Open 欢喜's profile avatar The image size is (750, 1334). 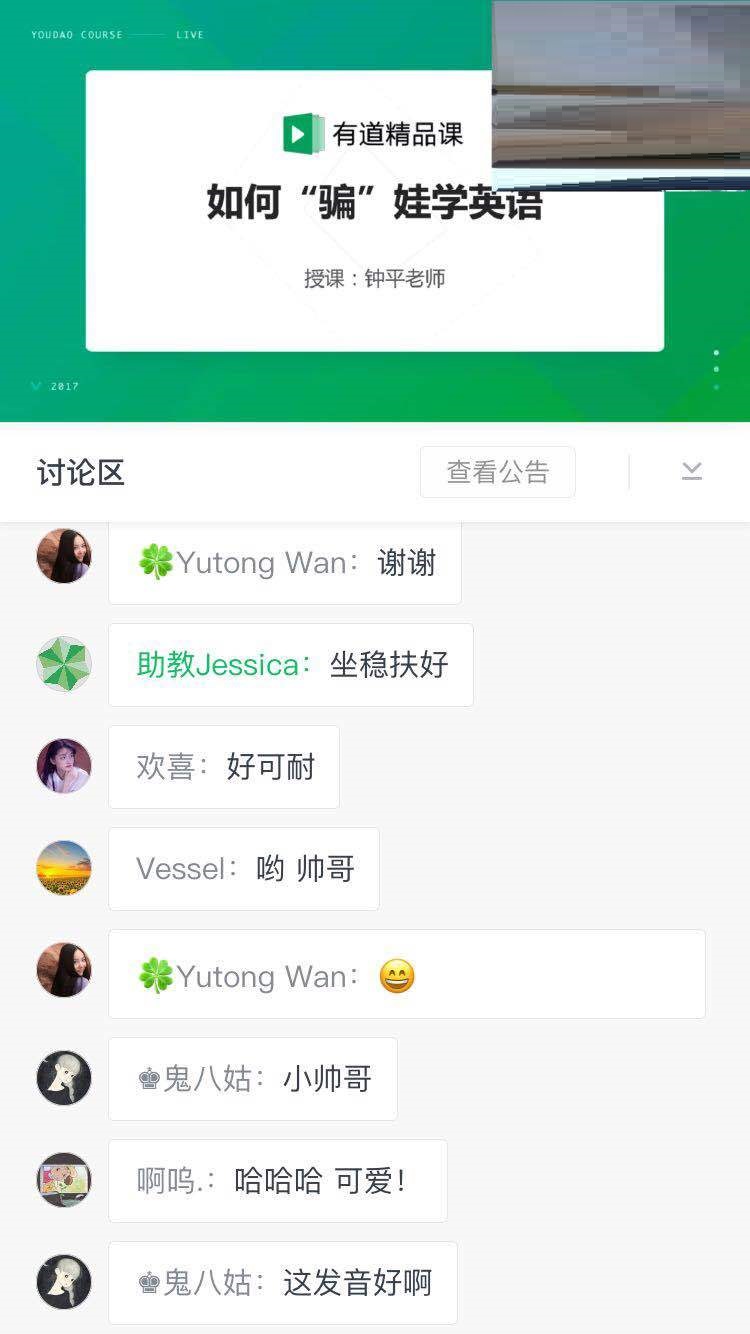click(63, 765)
